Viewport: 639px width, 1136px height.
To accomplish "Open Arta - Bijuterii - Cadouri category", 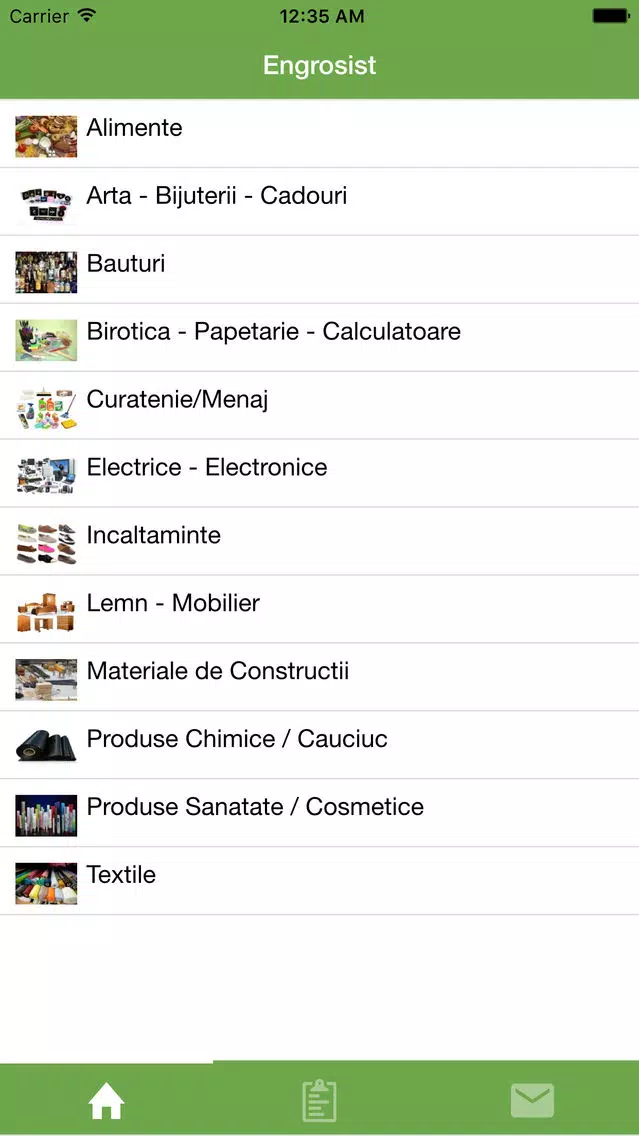I will 320,201.
